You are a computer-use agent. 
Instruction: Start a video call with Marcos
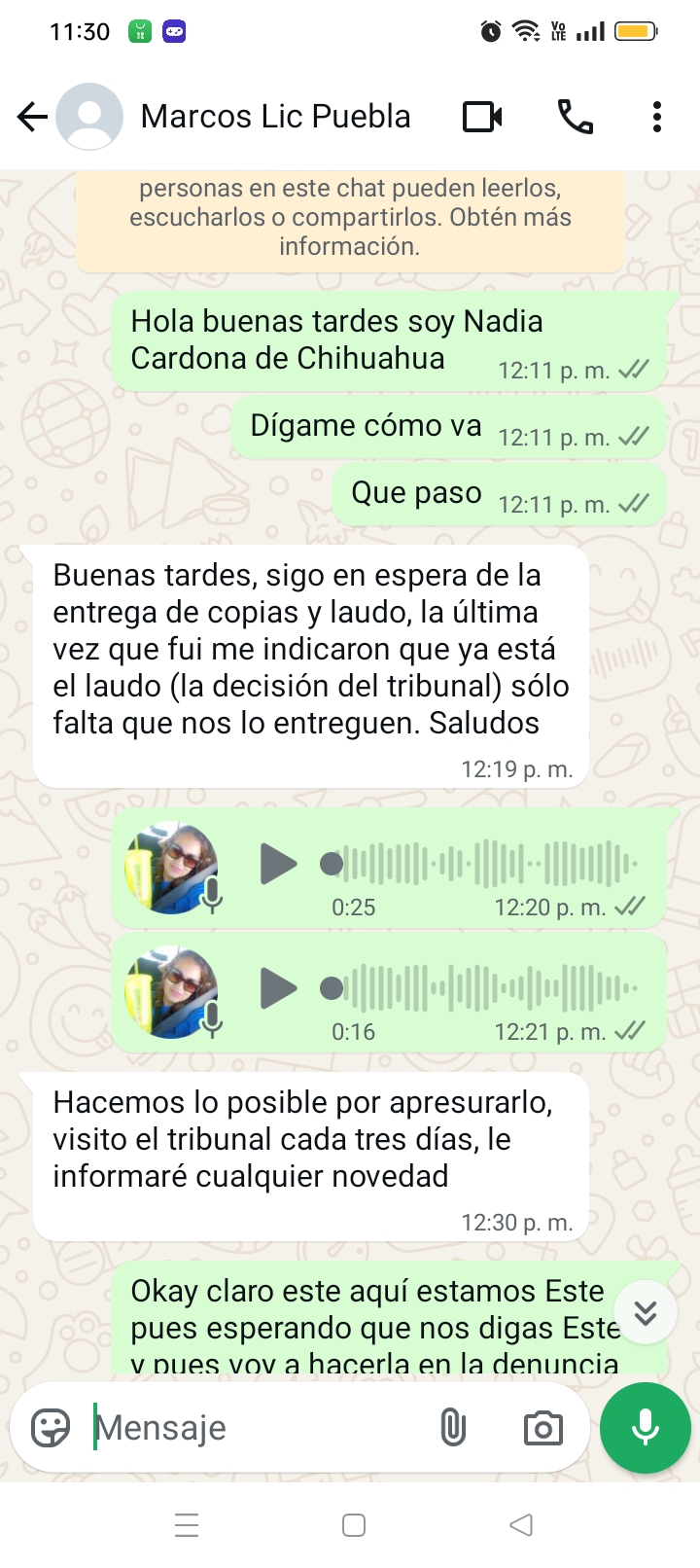click(482, 118)
